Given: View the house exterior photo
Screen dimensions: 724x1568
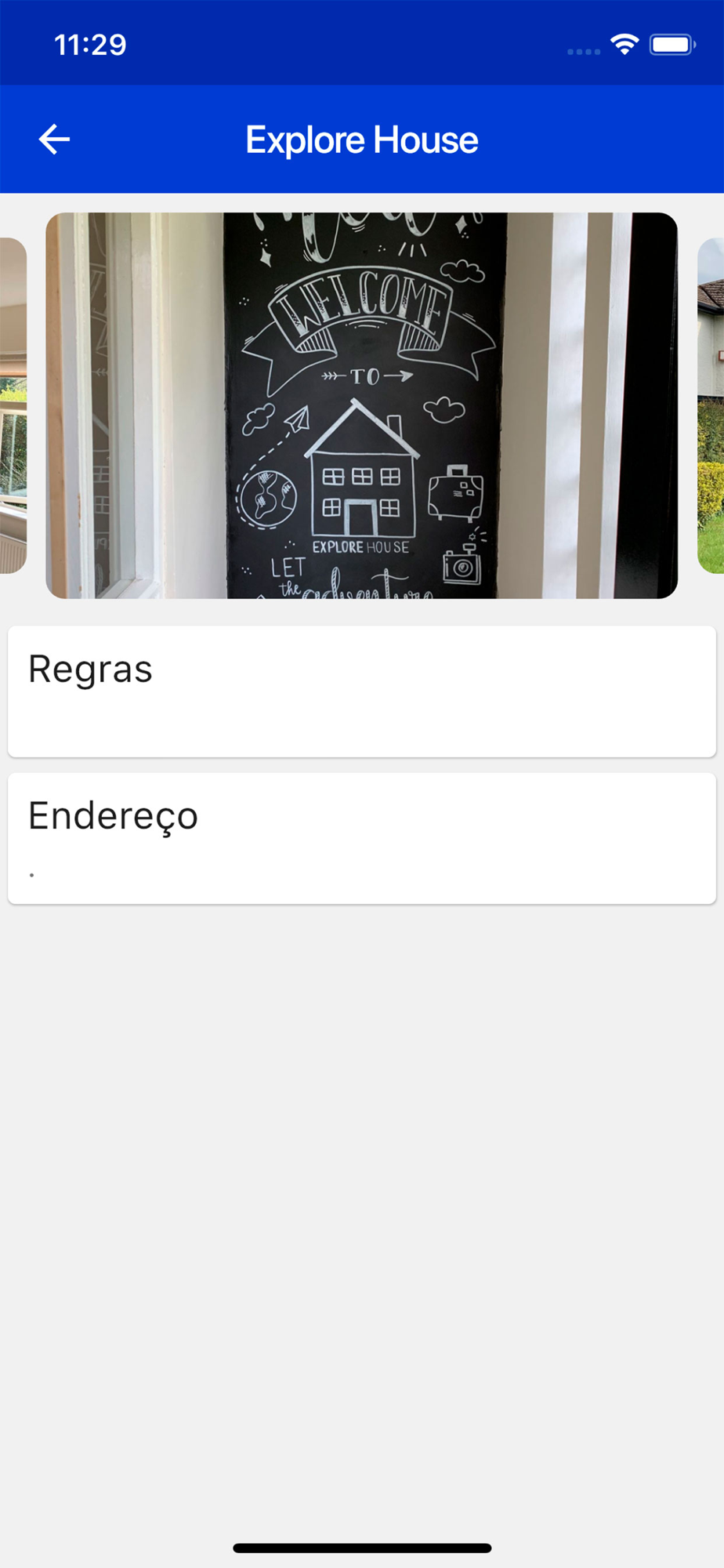Looking at the screenshot, I should (x=711, y=405).
